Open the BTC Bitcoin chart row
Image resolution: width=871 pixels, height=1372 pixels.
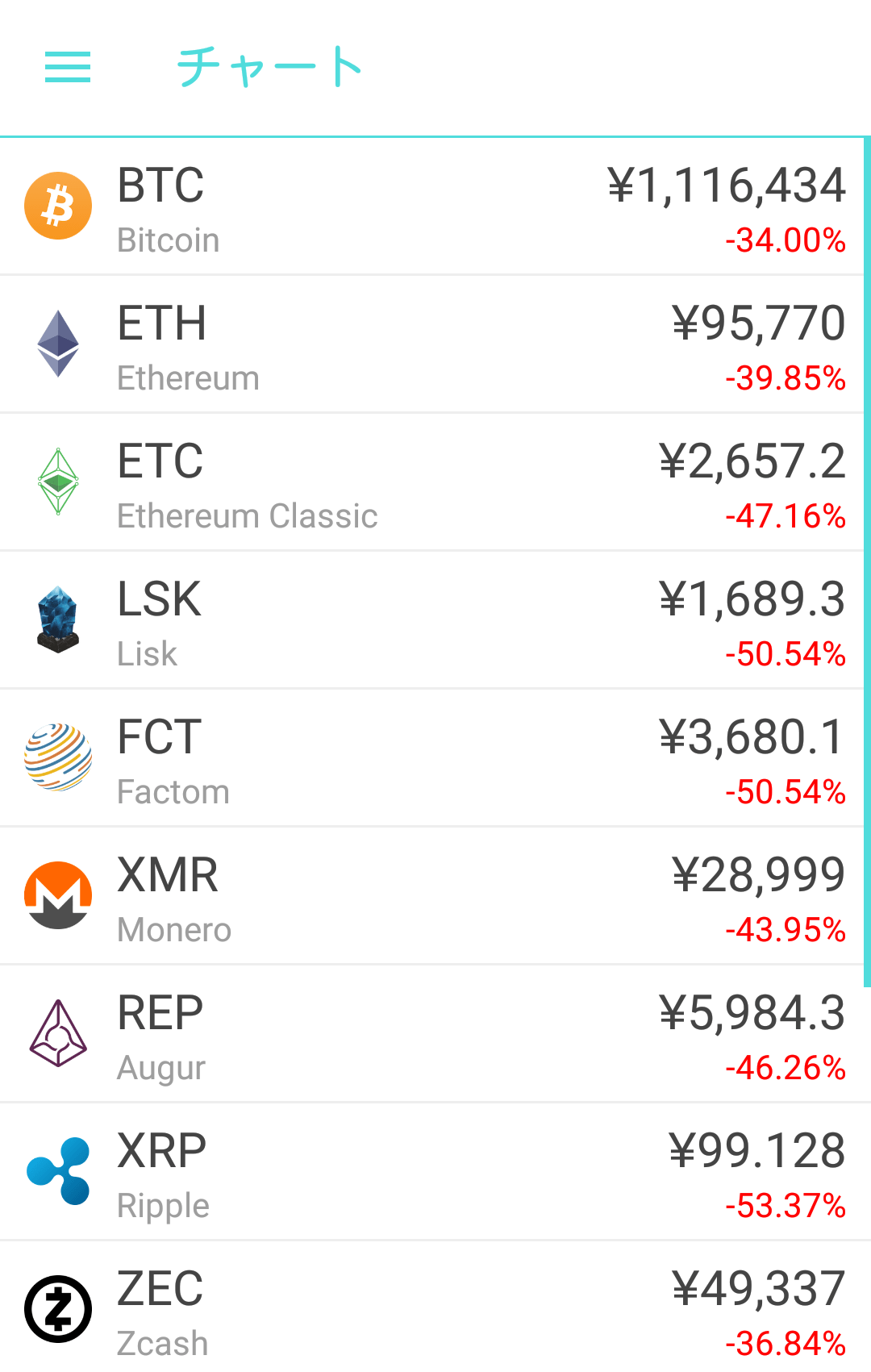(x=434, y=207)
